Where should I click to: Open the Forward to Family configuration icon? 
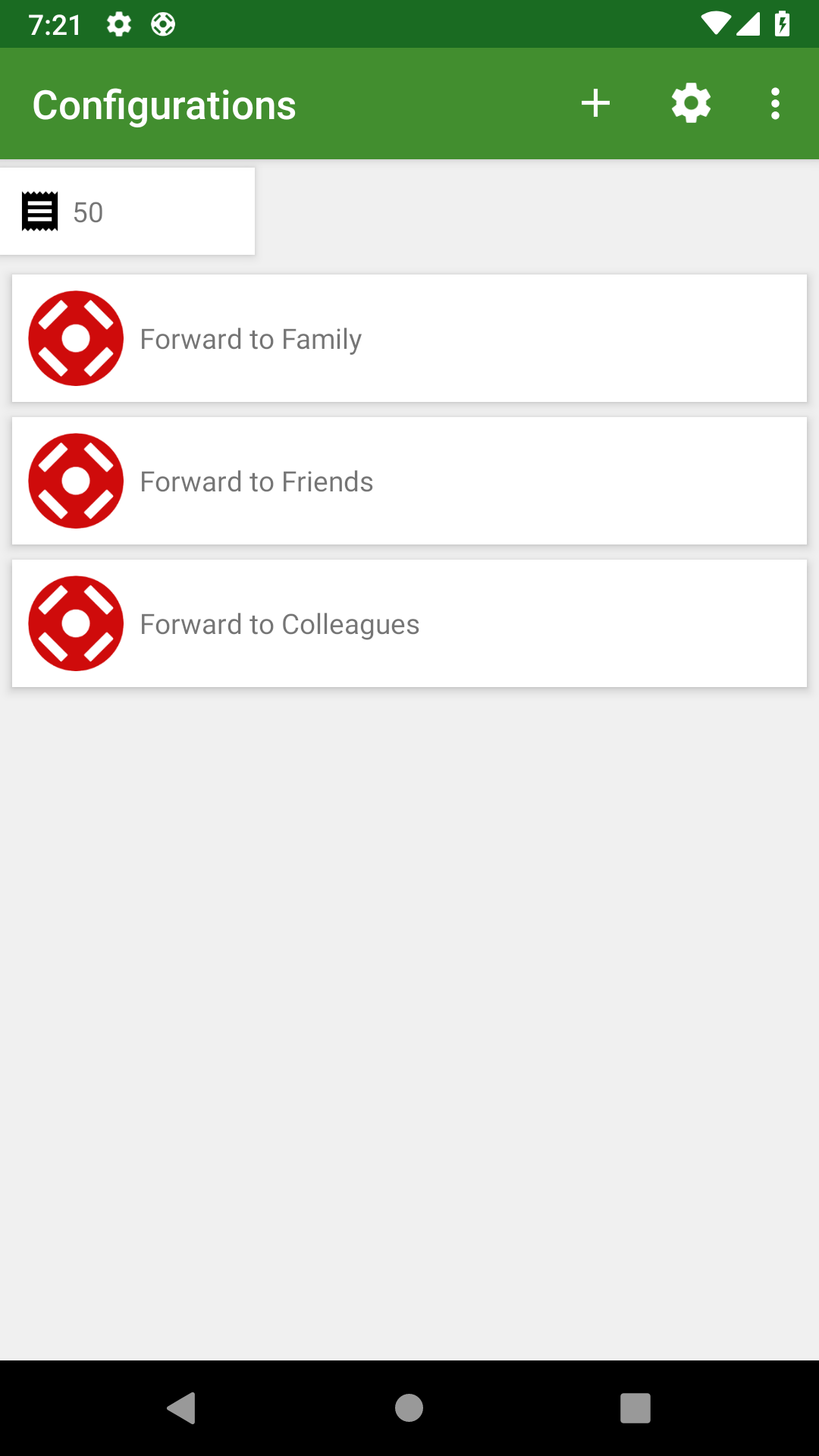pyautogui.click(x=75, y=338)
